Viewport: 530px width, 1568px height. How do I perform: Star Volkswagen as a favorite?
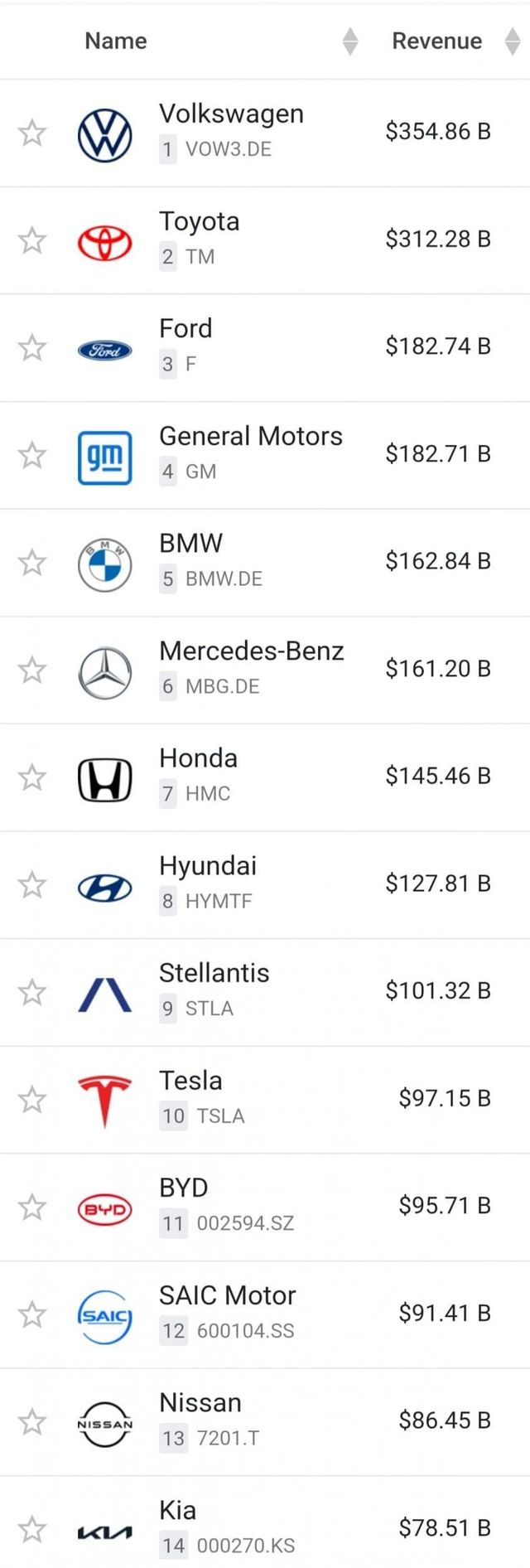click(x=32, y=133)
